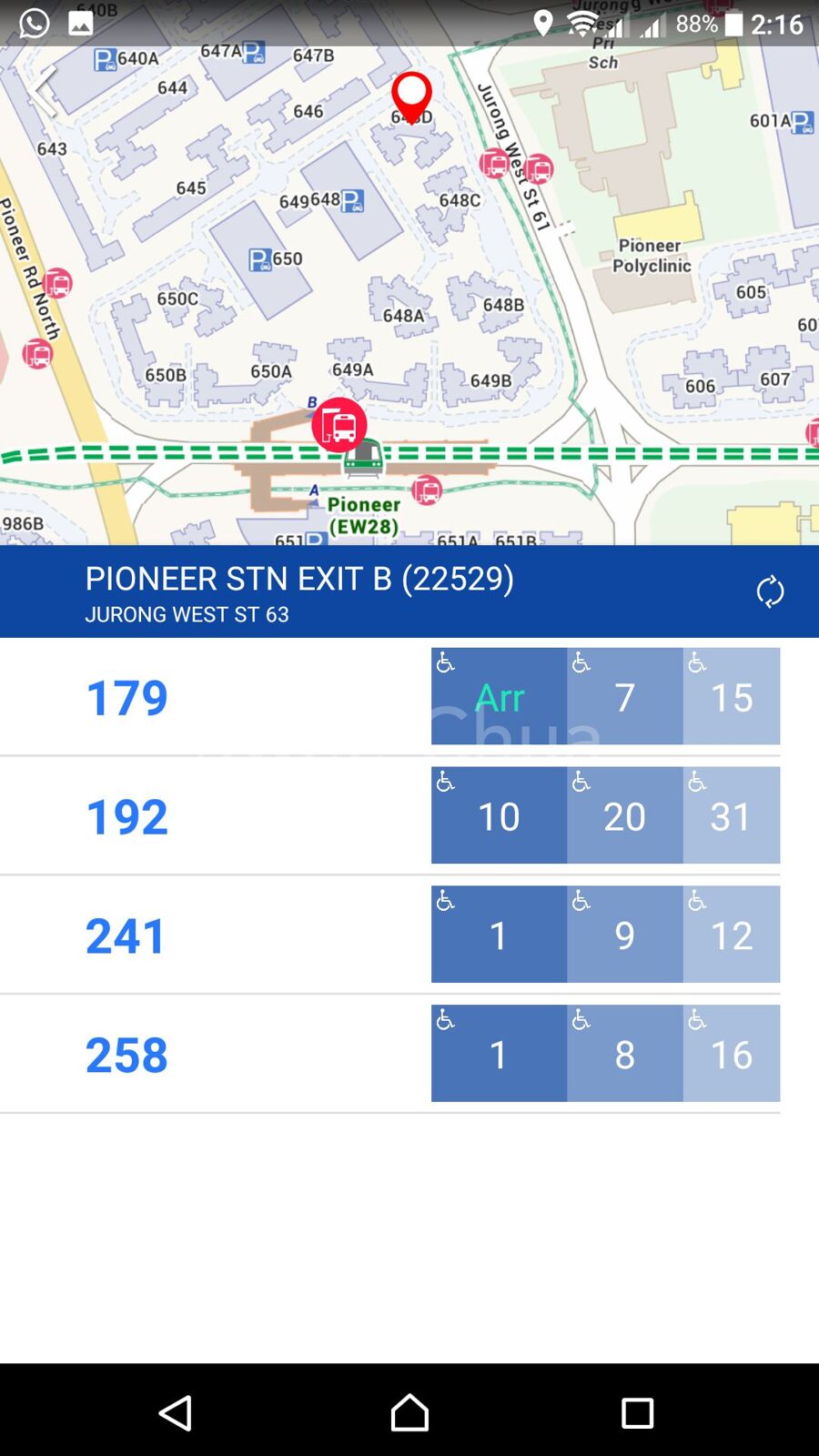Return to the Android home screen
The image size is (819, 1456).
[x=409, y=1412]
